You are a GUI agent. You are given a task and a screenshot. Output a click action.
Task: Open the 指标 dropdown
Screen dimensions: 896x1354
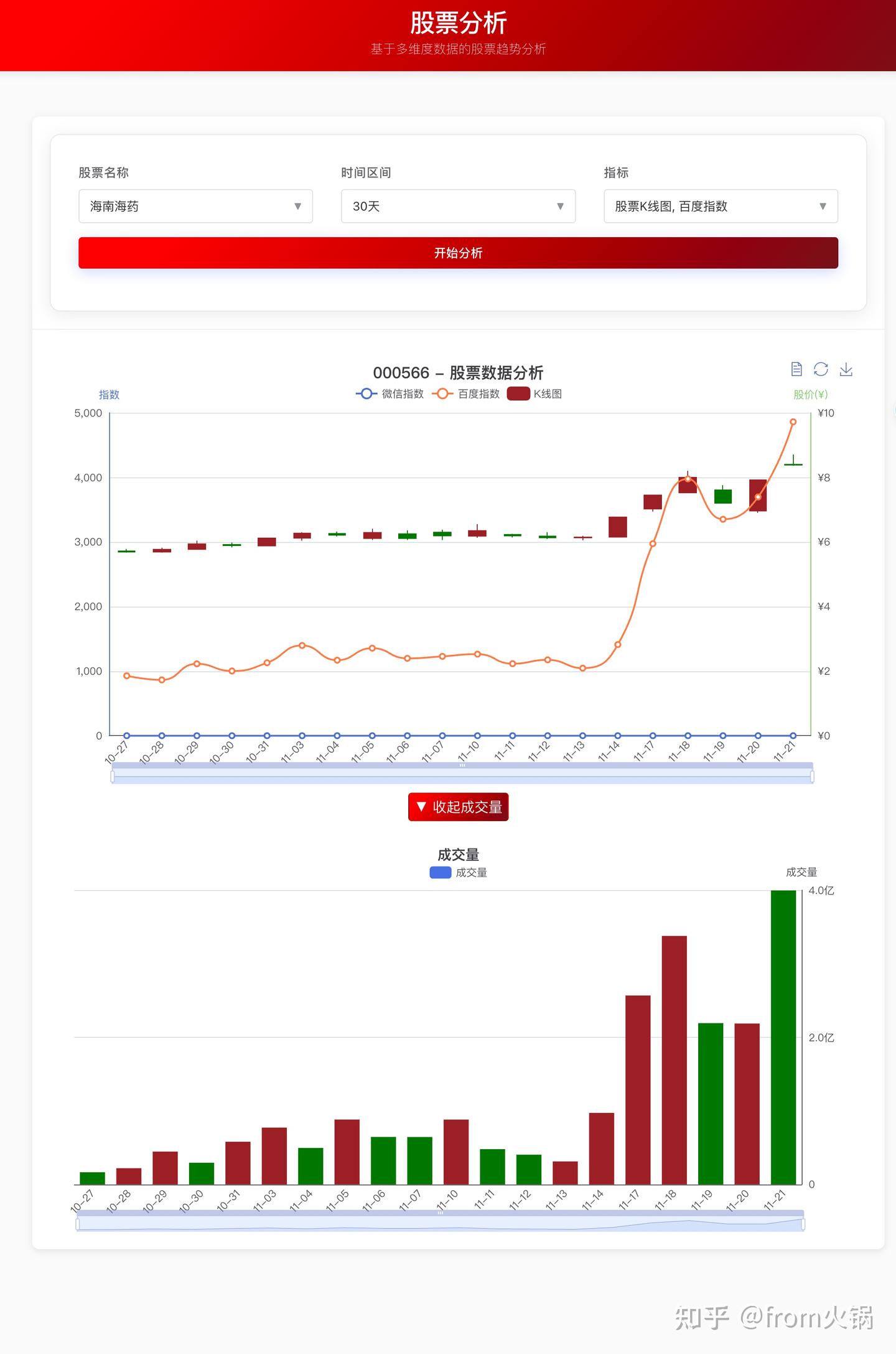pos(721,206)
